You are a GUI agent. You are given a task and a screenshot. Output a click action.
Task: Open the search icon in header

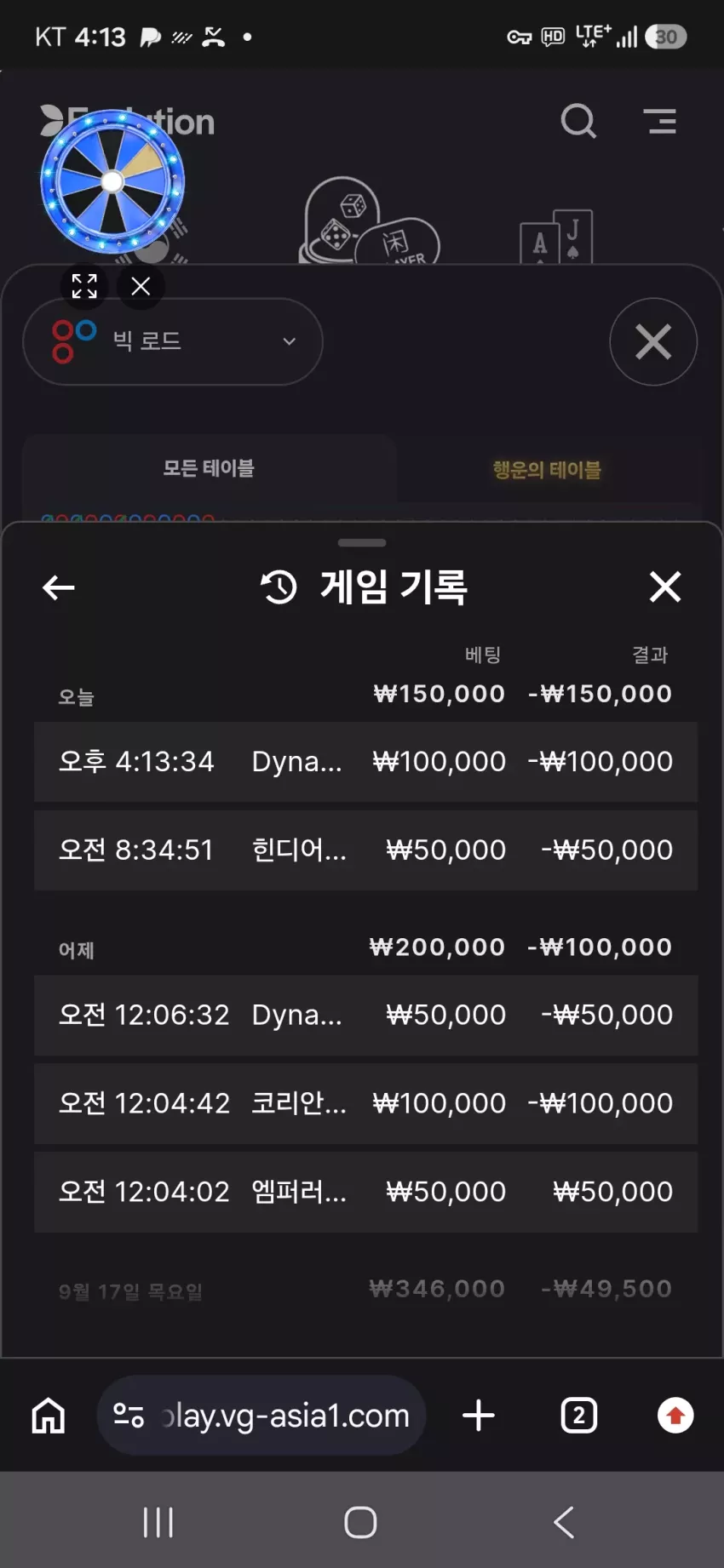pyautogui.click(x=578, y=121)
